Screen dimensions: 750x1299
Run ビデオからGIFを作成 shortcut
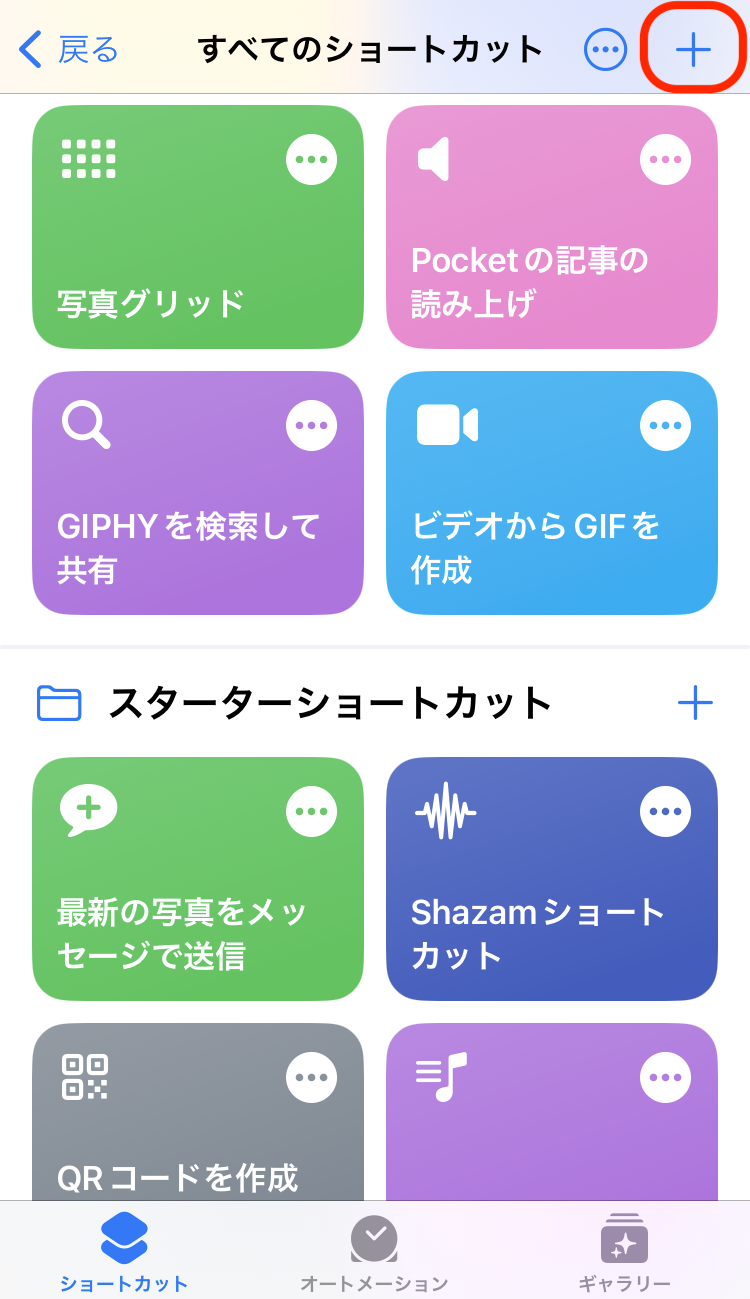pyautogui.click(x=552, y=493)
